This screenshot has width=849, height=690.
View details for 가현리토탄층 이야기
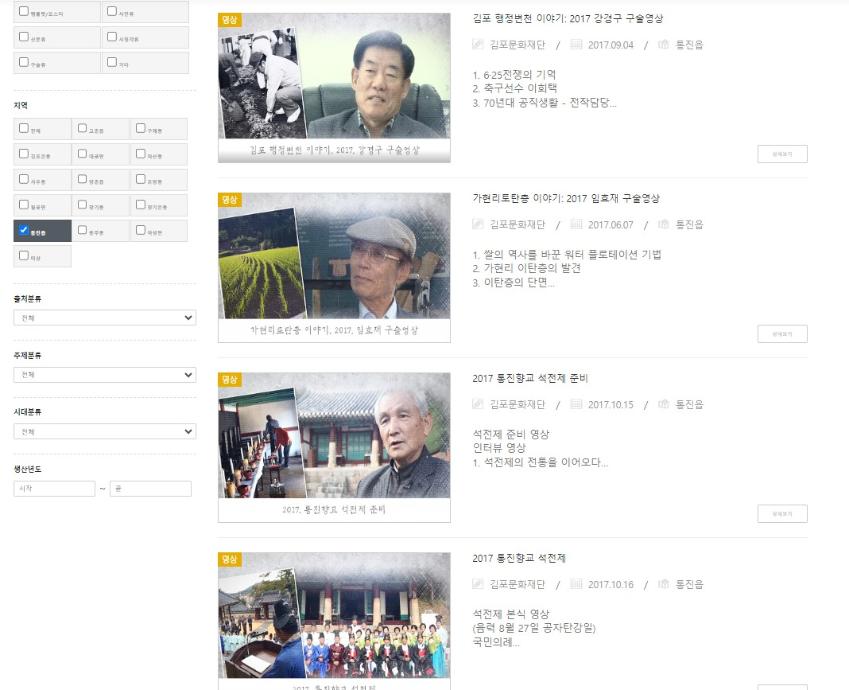[782, 334]
